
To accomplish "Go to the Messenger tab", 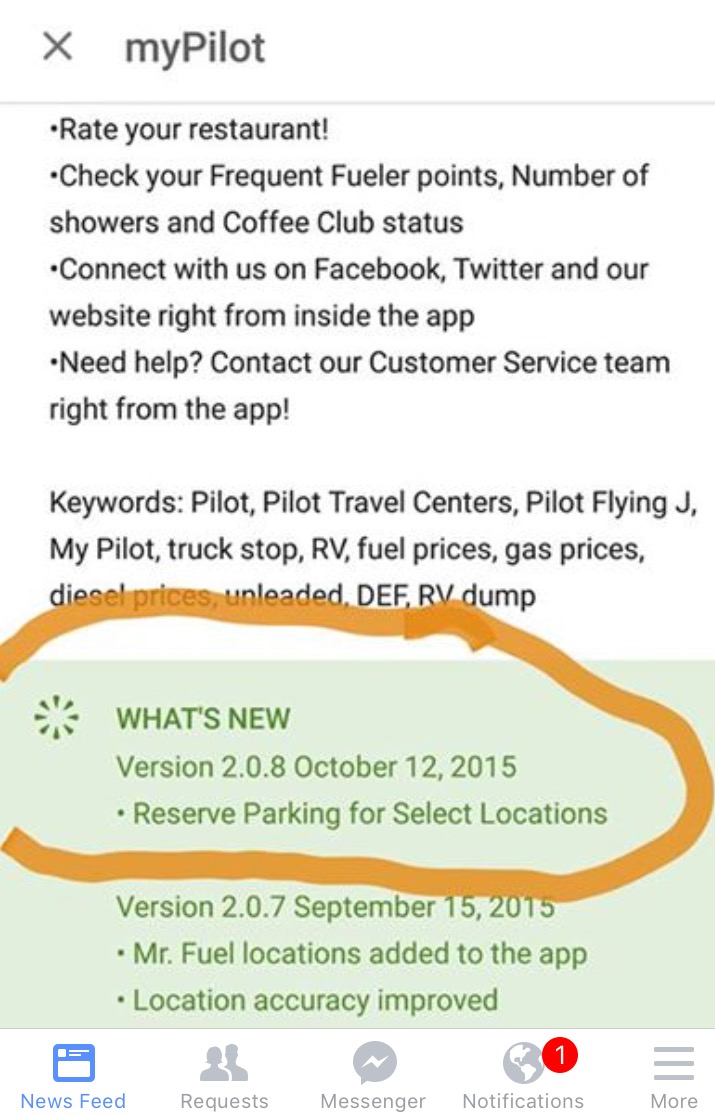I will coord(373,1075).
